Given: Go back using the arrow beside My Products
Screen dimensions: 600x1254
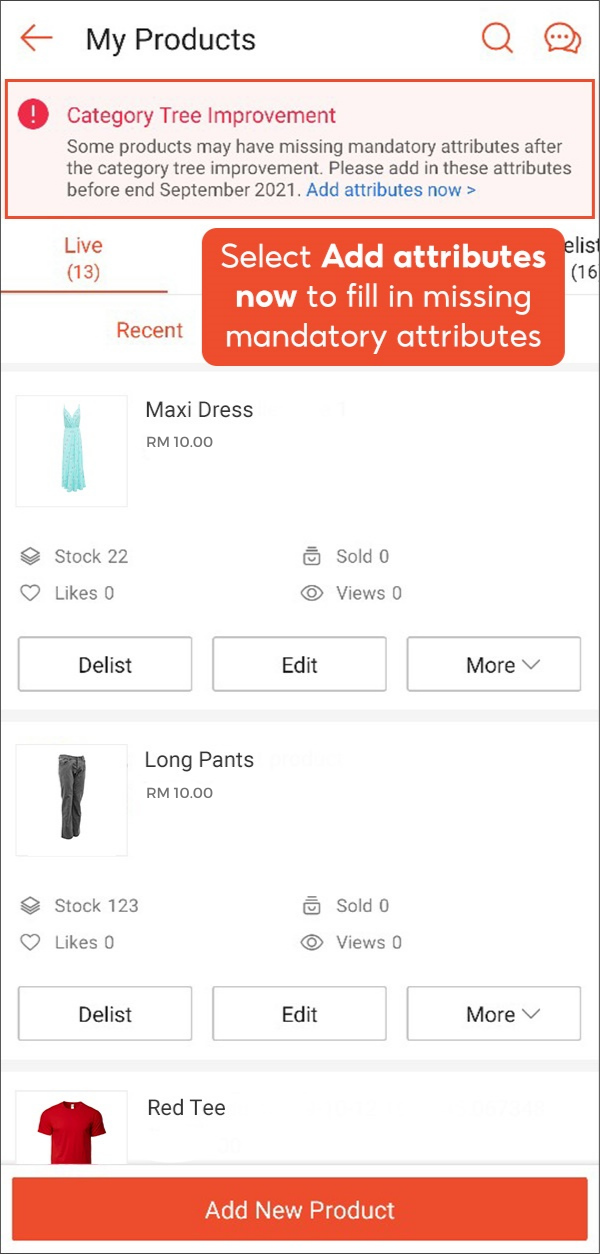Looking at the screenshot, I should [37, 39].
